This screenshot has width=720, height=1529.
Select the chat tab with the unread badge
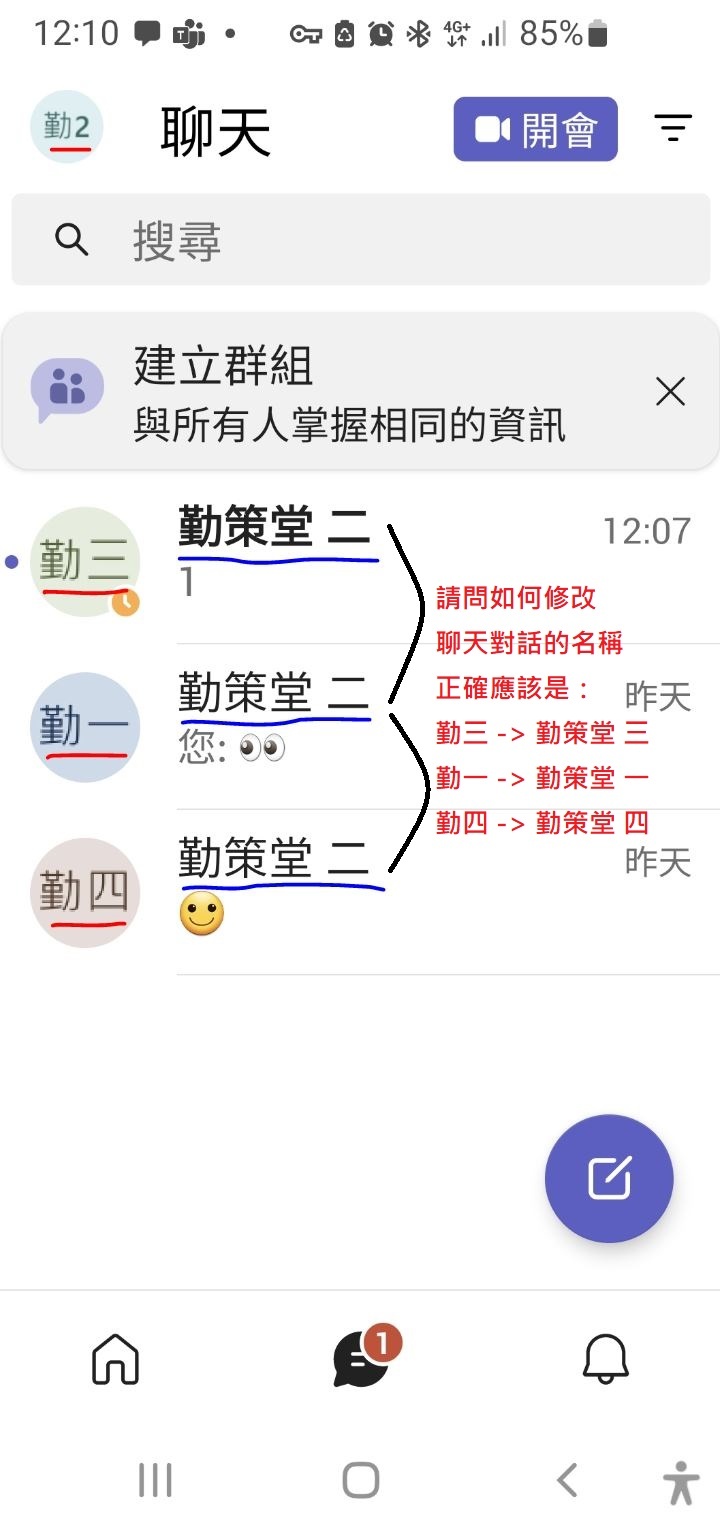pos(360,1360)
